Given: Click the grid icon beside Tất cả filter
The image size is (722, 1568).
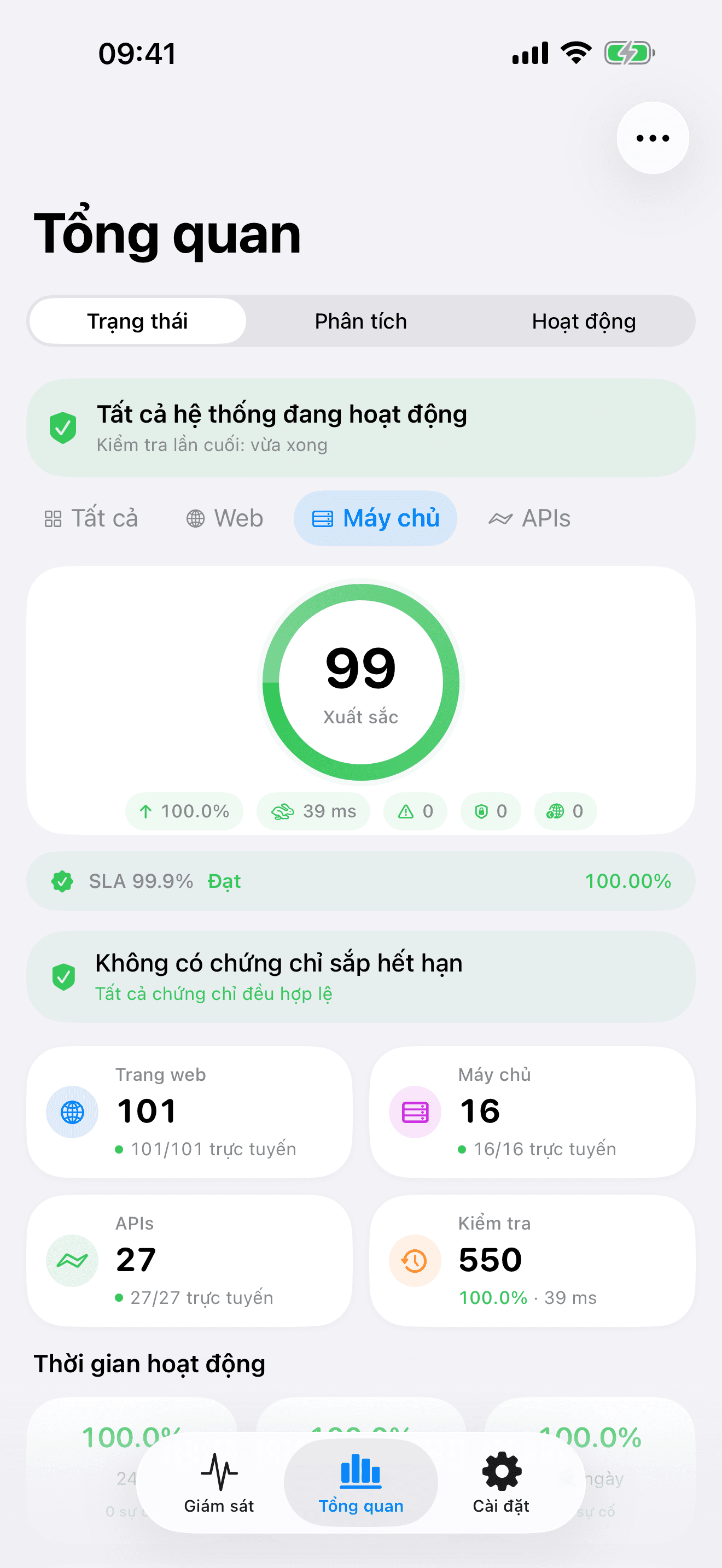Looking at the screenshot, I should (53, 518).
